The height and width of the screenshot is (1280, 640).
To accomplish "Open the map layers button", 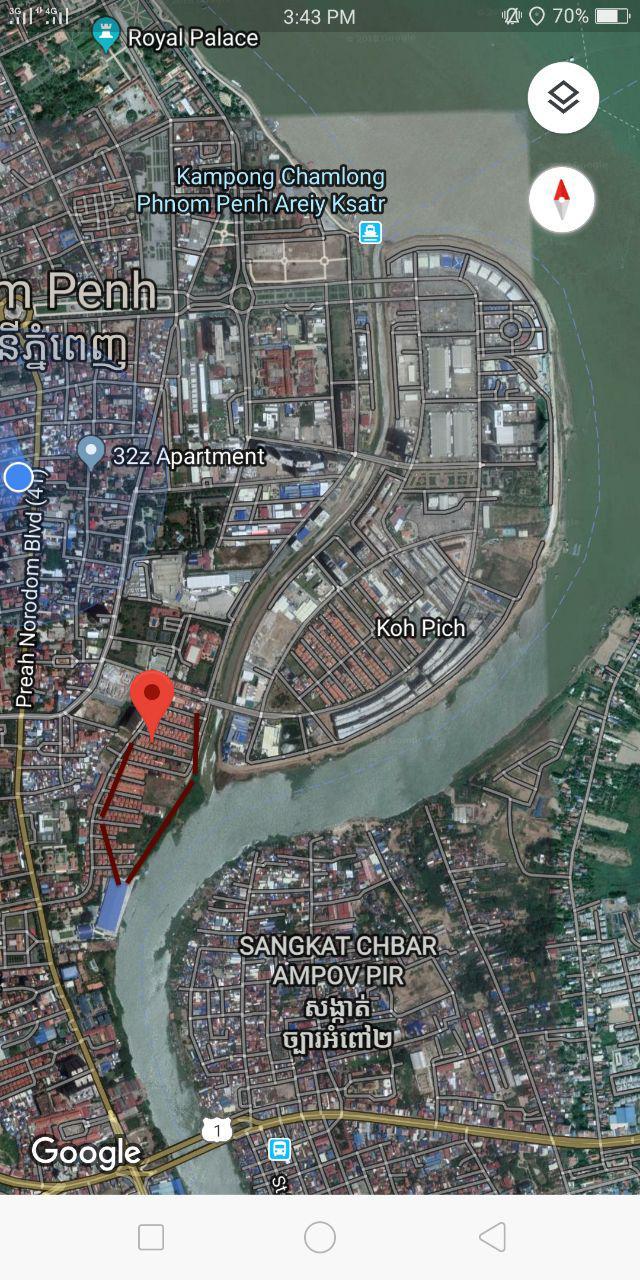I will (x=563, y=97).
